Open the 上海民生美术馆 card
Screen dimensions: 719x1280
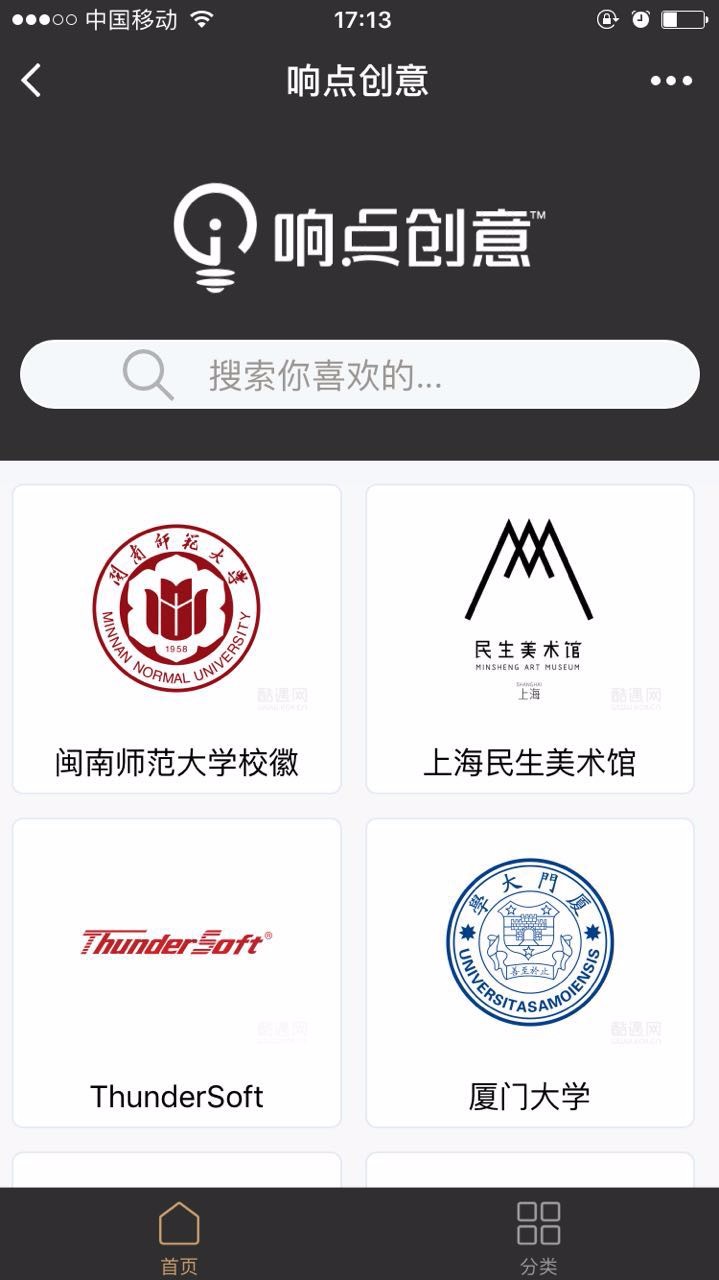(530, 639)
